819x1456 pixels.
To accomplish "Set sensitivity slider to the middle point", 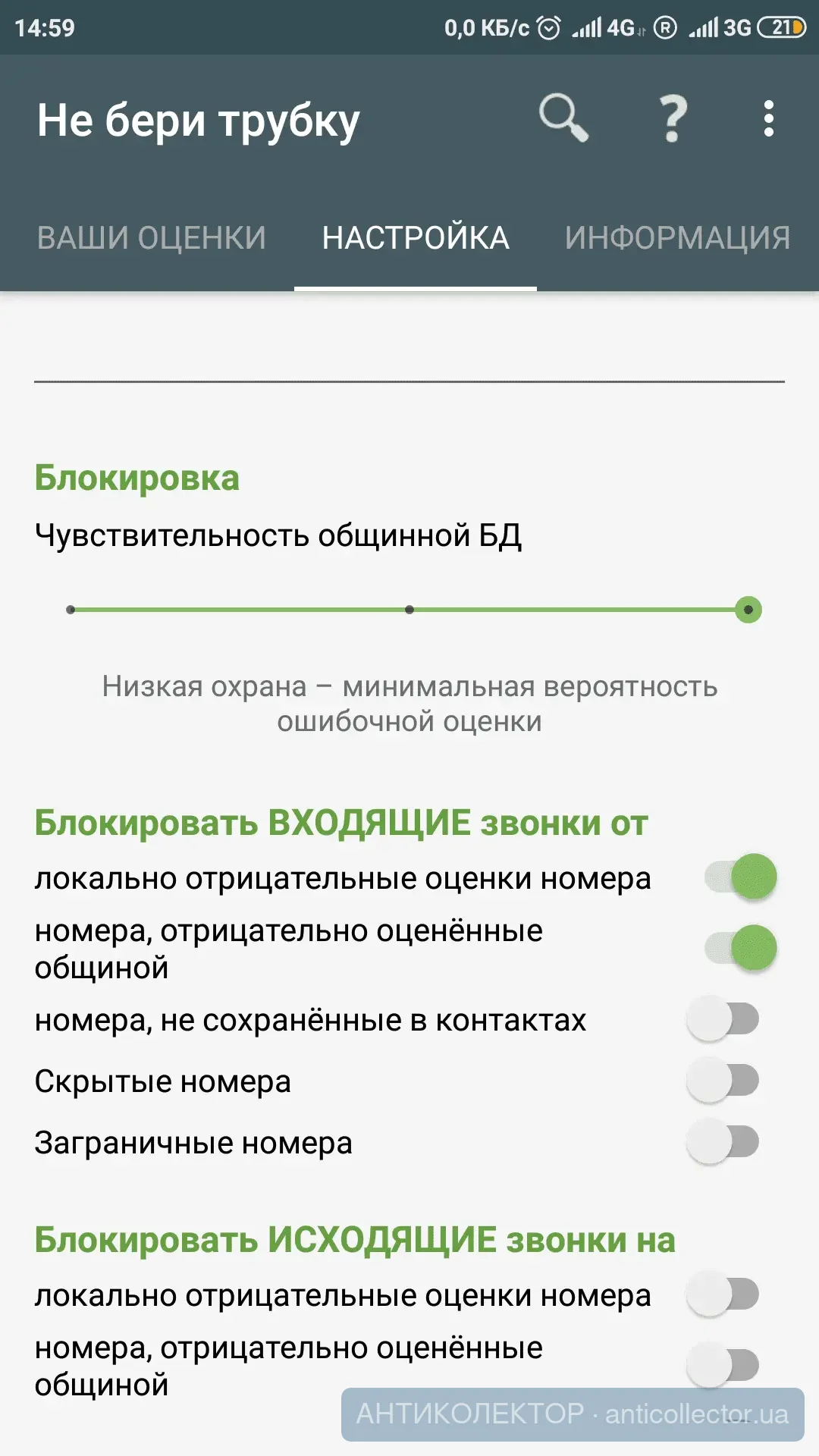I will pyautogui.click(x=409, y=610).
